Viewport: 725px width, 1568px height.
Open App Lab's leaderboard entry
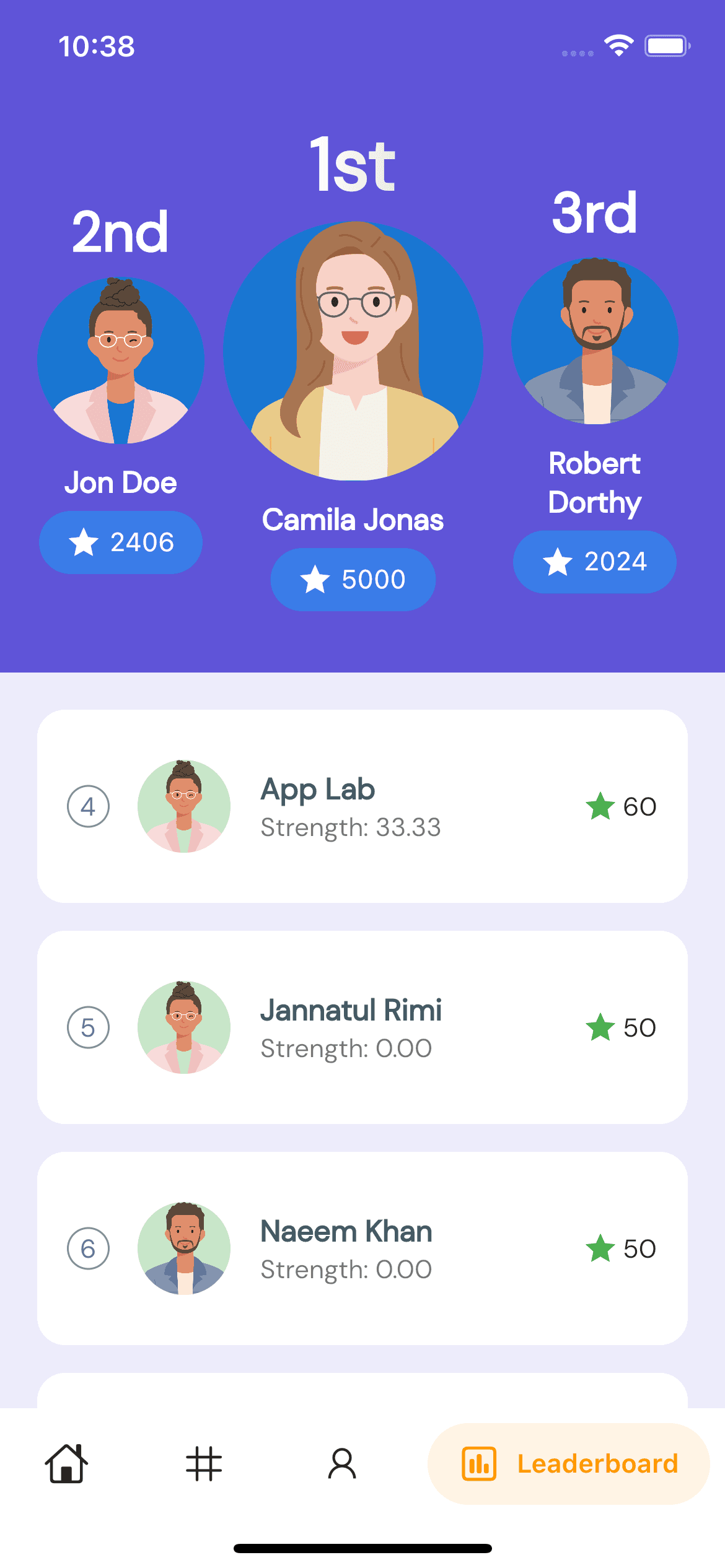point(362,807)
